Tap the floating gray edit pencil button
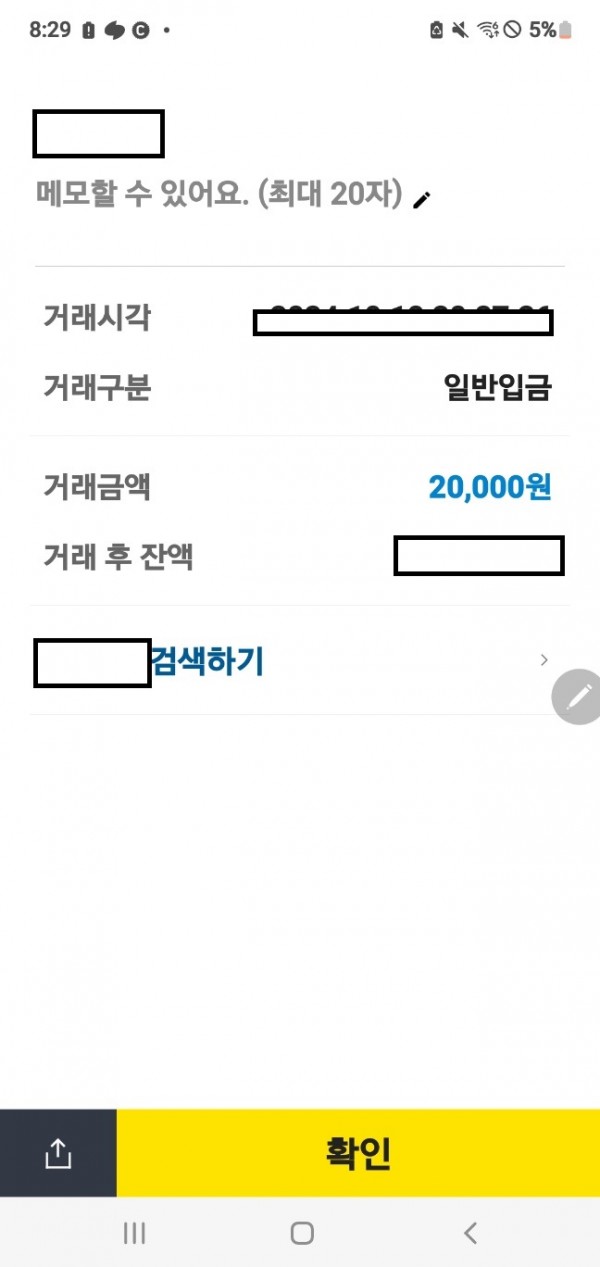 pos(578,696)
